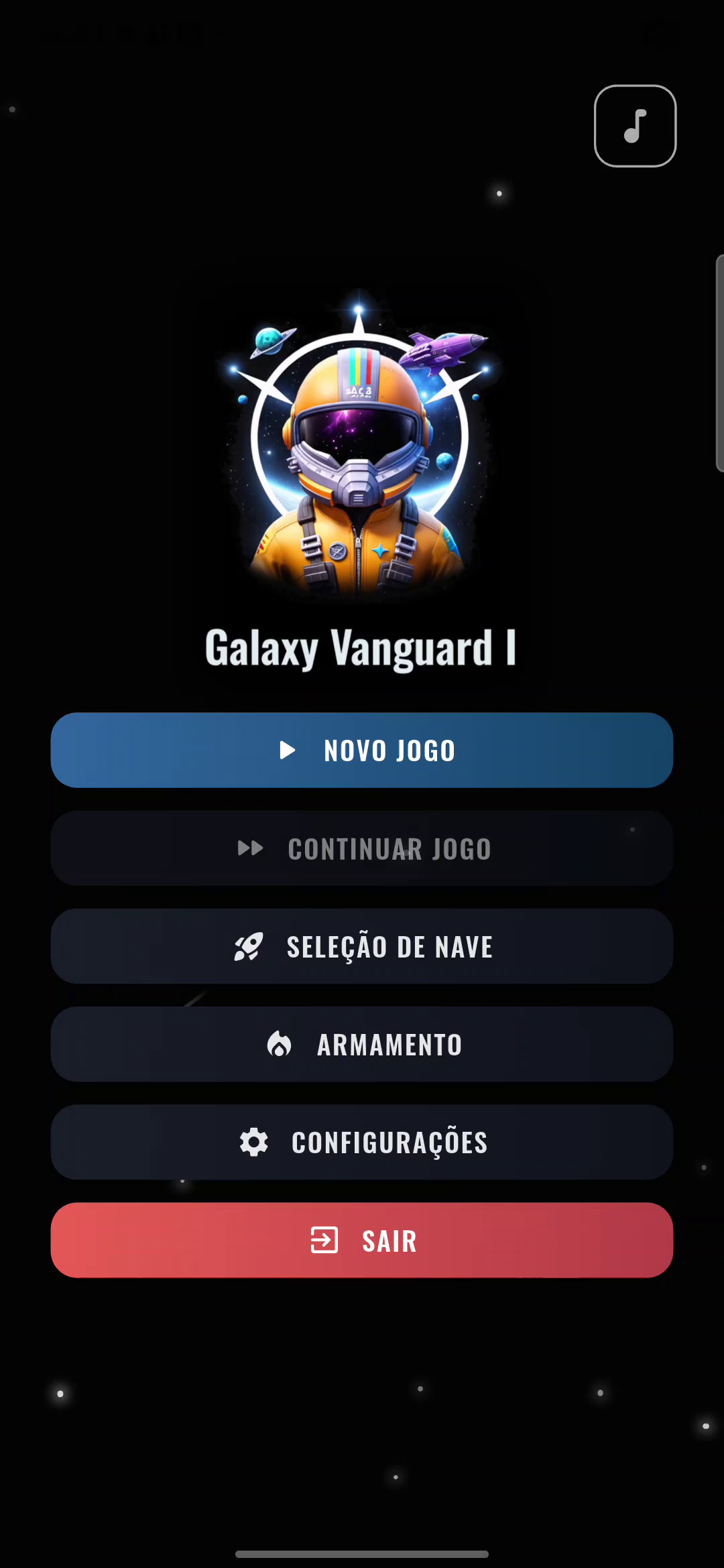724x1568 pixels.
Task: Tap the gear icon in Configurações
Action: coord(254,1141)
